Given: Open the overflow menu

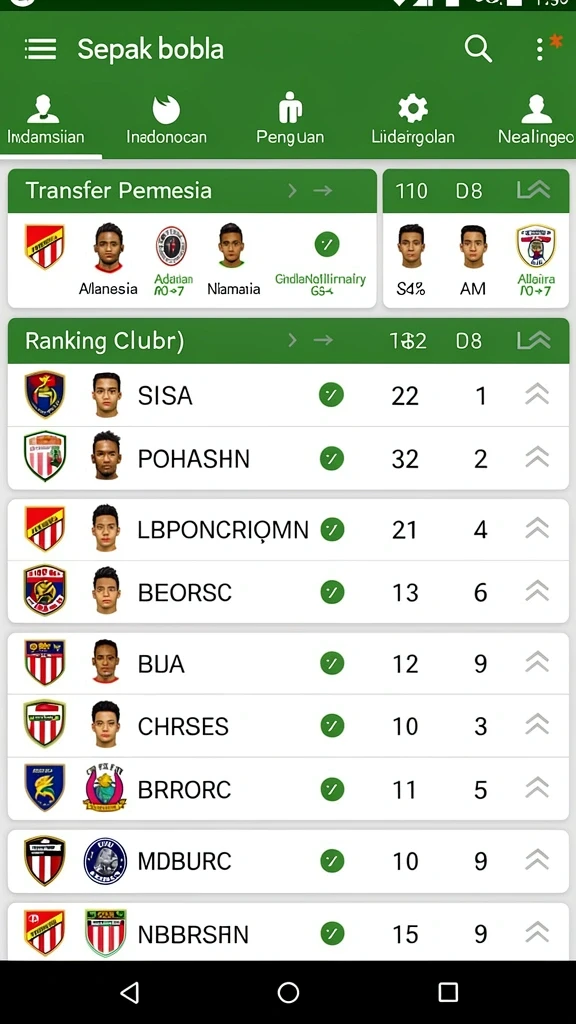Looking at the screenshot, I should tap(539, 49).
